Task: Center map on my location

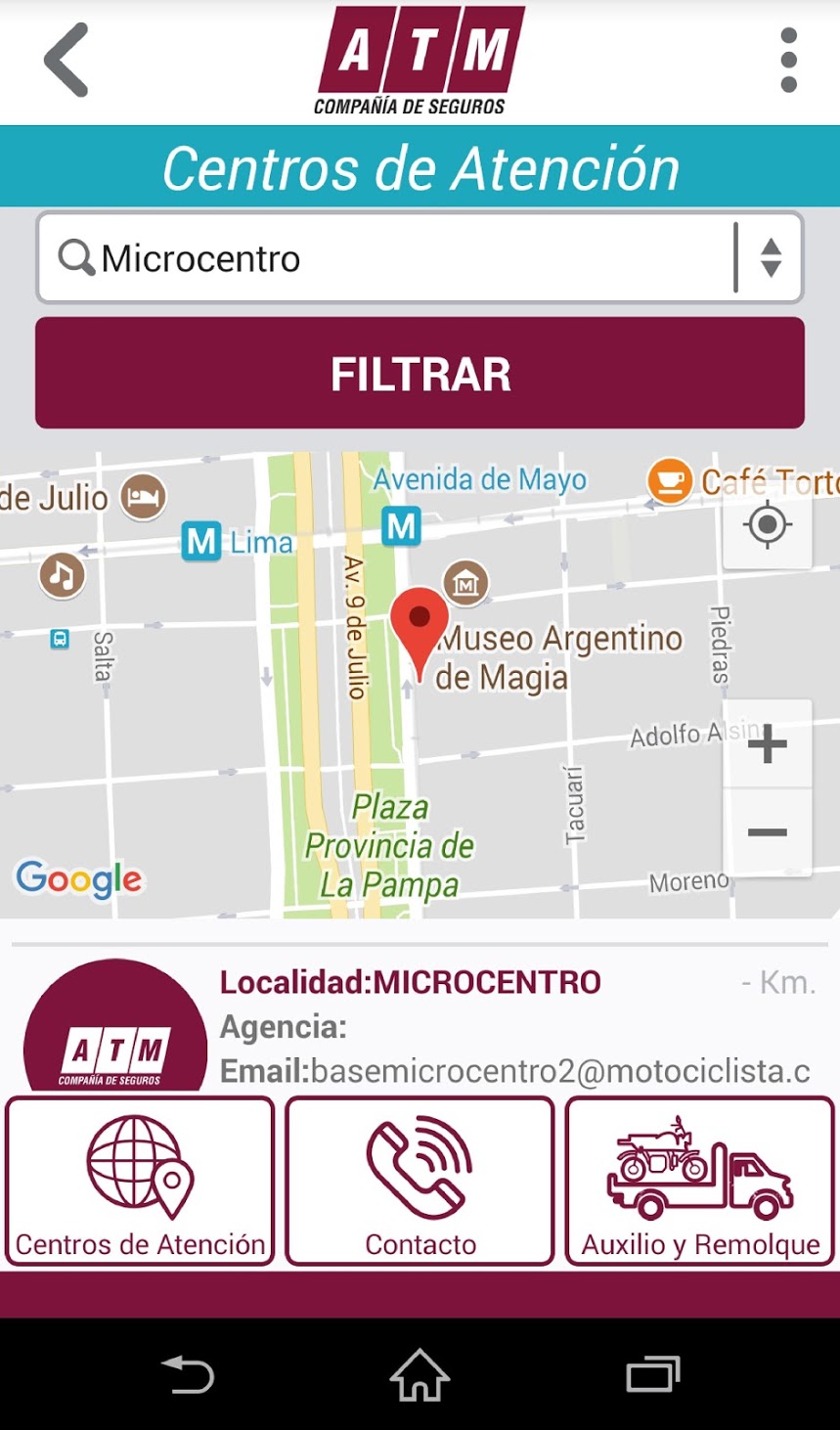Action: pyautogui.click(x=767, y=525)
